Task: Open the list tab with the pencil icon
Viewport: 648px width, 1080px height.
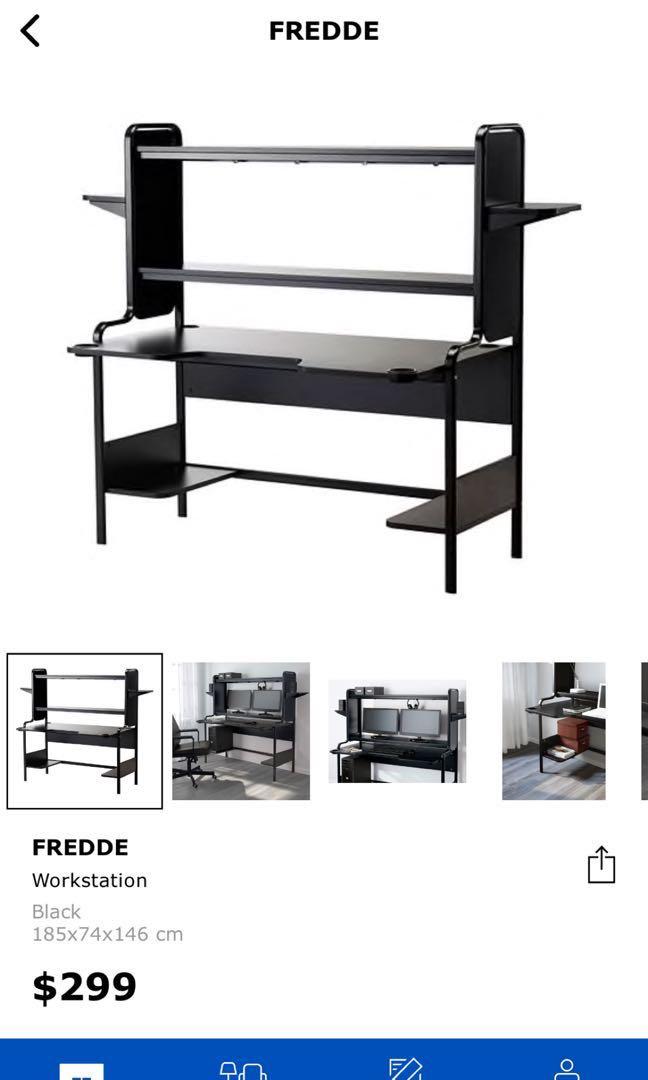Action: [405, 1067]
